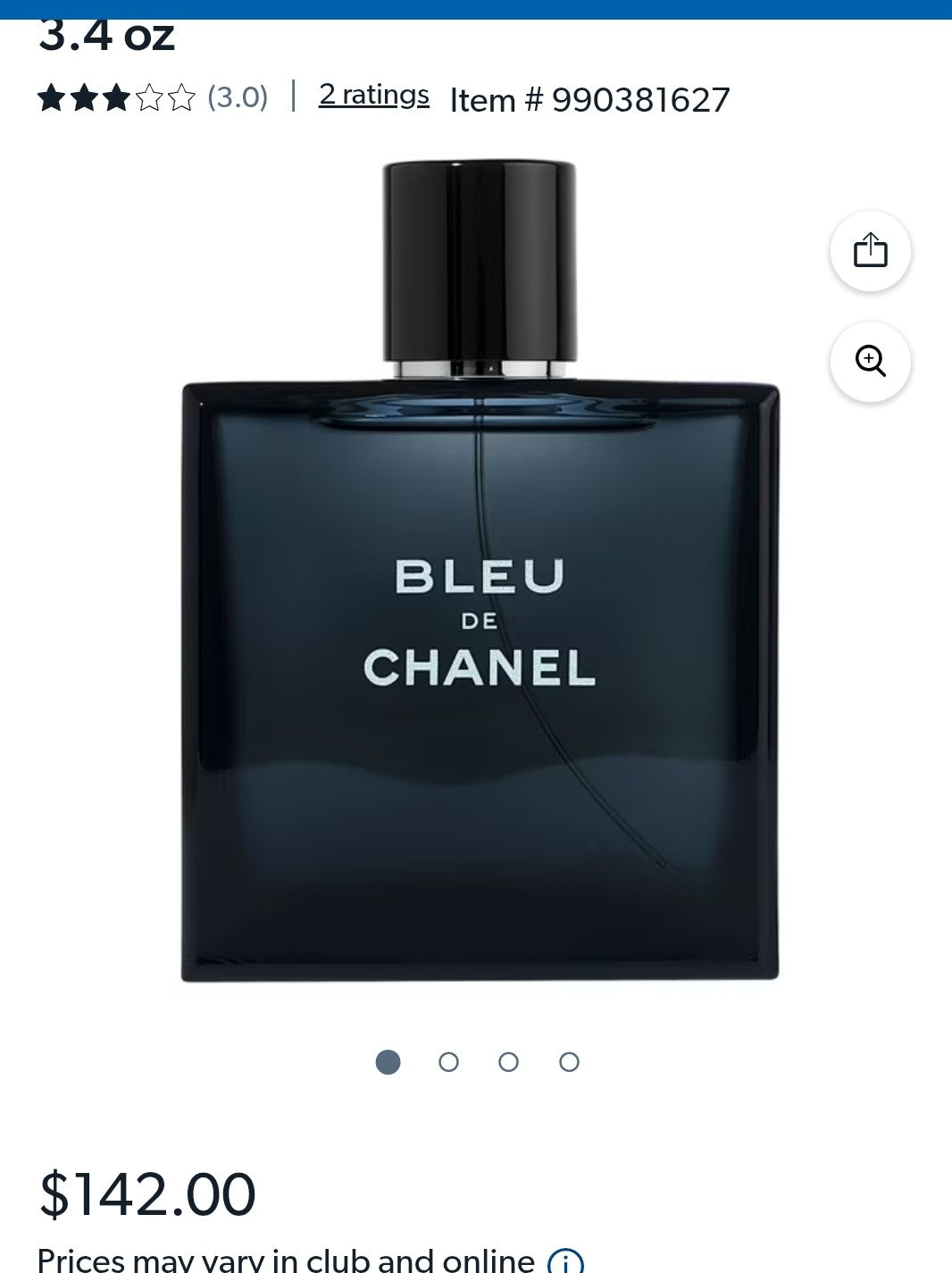Jump to the fourth product image dot
Screen dimensions: 952x1273
coord(569,1062)
